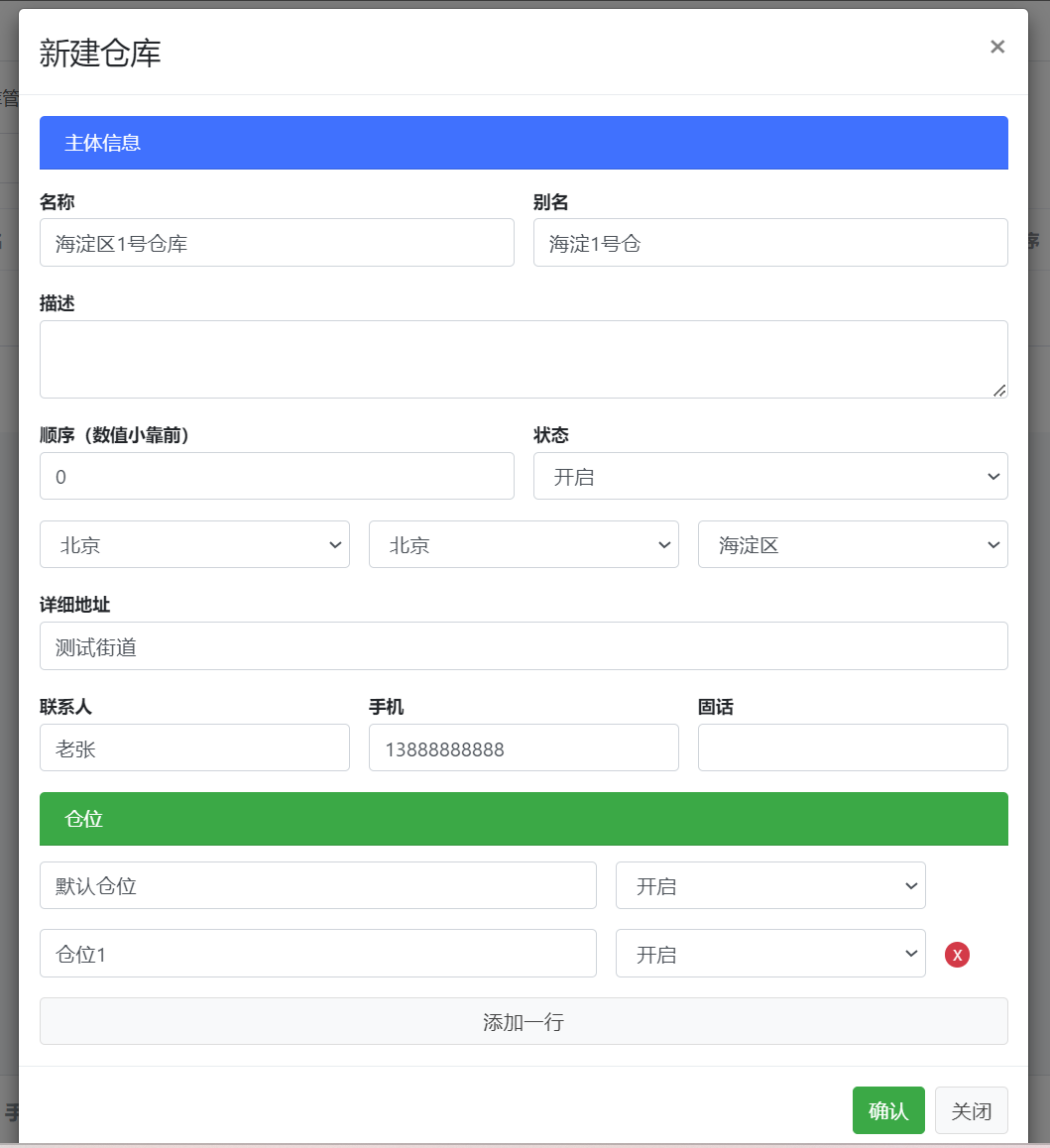This screenshot has width=1050, height=1148.
Task: Edit the 别名 input field
Action: coord(769,243)
